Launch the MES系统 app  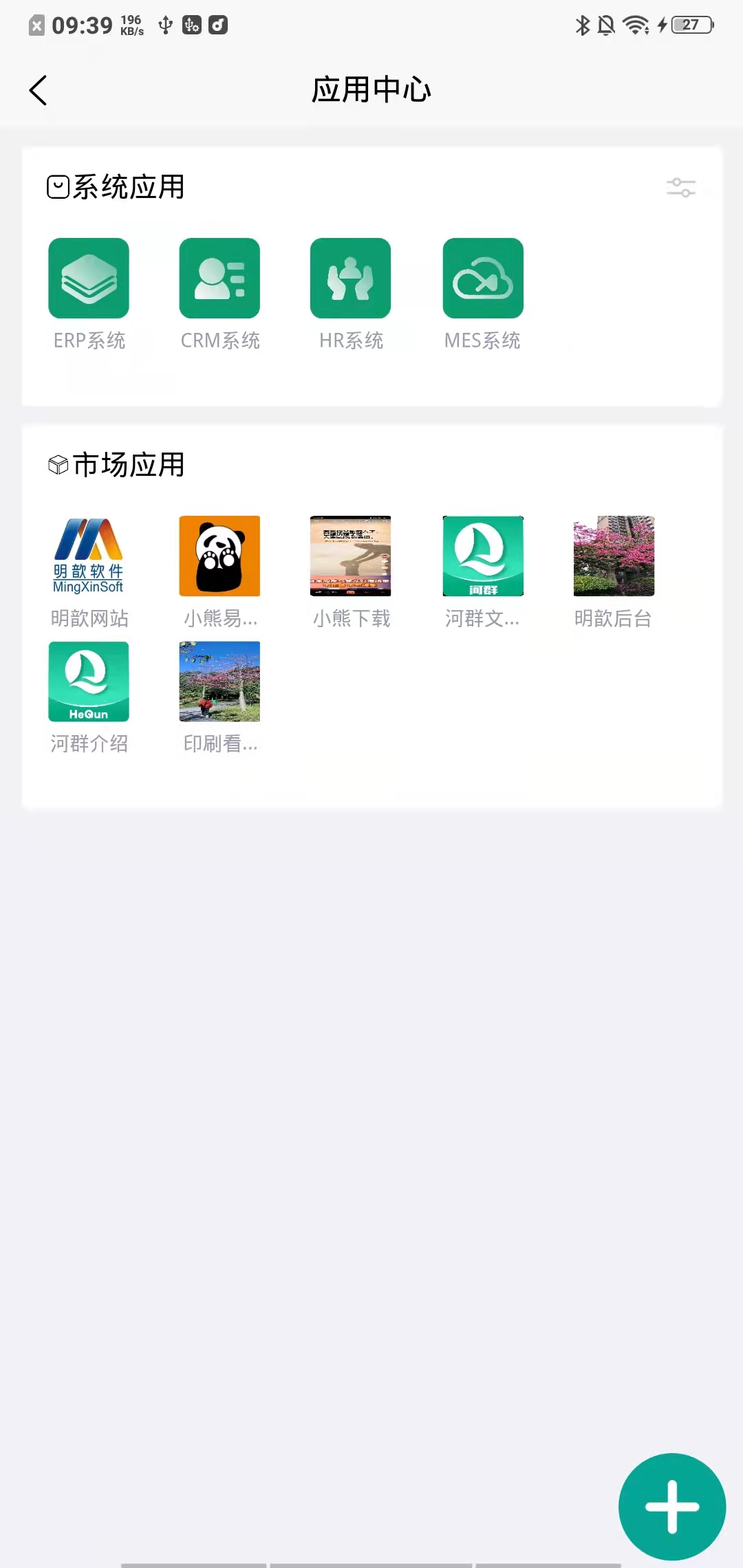tap(483, 279)
